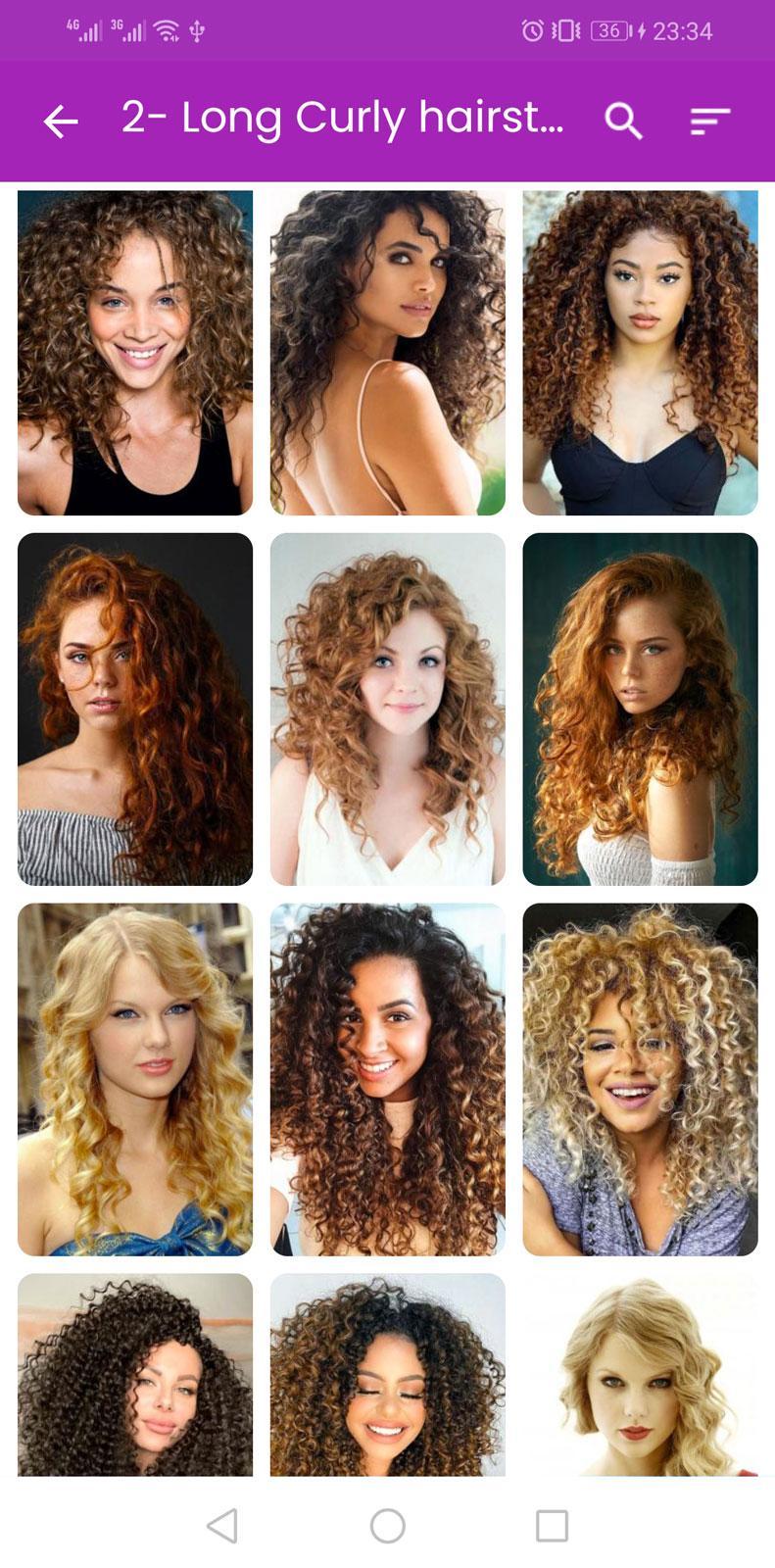Open the freckled woman on the teal background photo
This screenshot has width=775, height=1568.
pyautogui.click(x=640, y=710)
